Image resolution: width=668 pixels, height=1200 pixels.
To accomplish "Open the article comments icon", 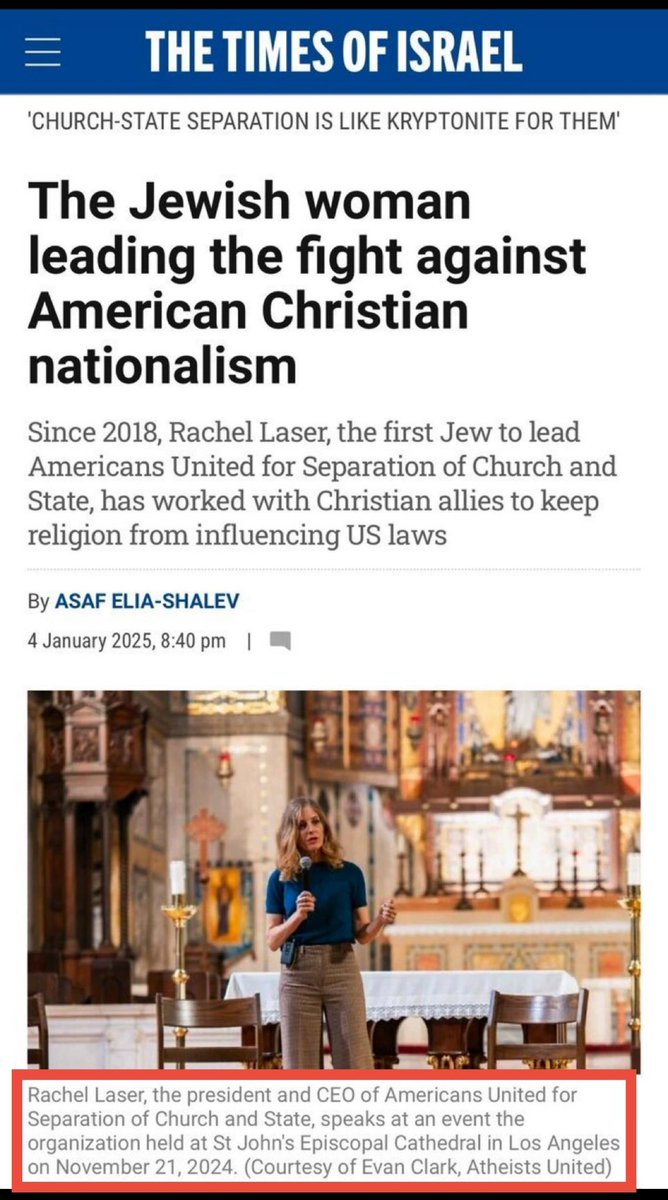I will click(280, 641).
